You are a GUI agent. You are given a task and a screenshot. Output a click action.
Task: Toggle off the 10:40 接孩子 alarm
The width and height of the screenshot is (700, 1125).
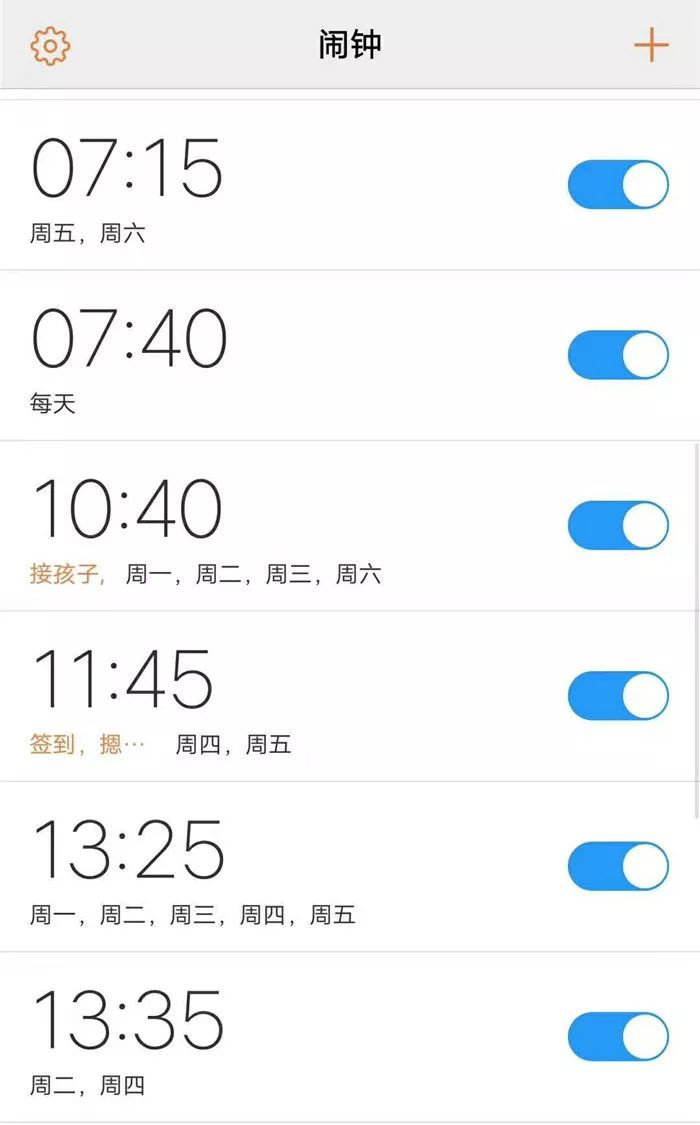coord(618,526)
